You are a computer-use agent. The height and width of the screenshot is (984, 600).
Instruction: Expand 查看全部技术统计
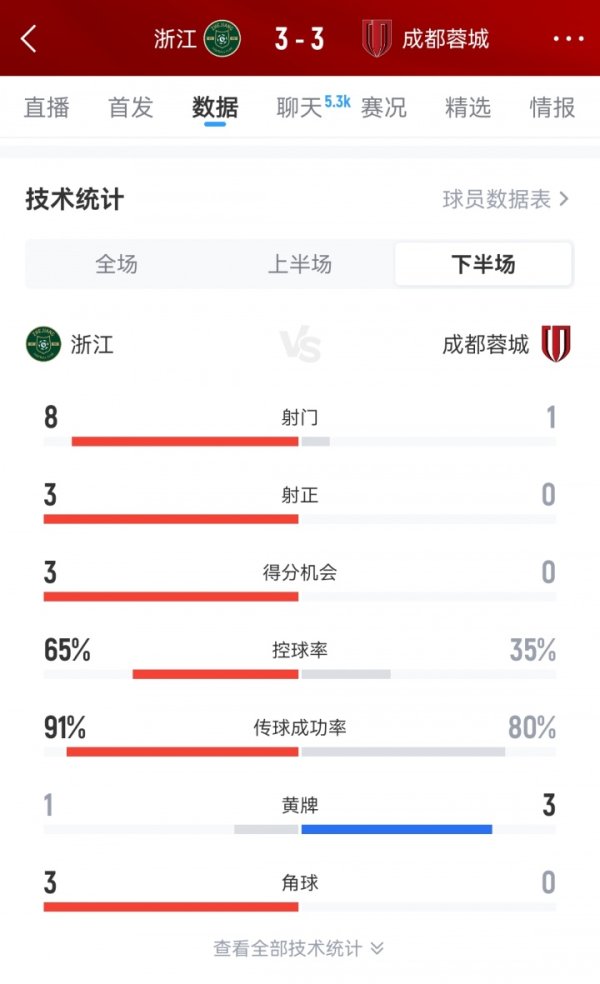299,948
